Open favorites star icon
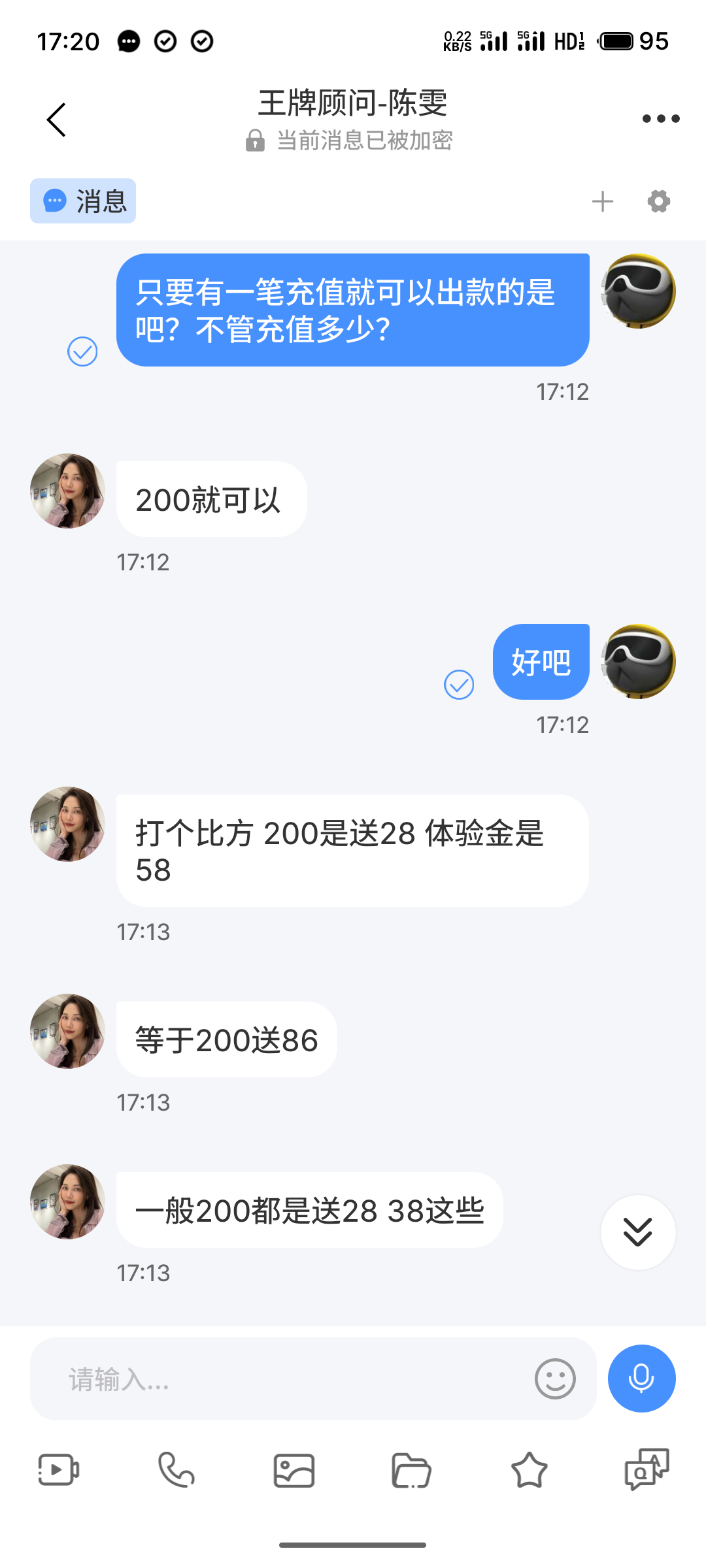Viewport: 706px width, 1568px height. (x=529, y=1470)
